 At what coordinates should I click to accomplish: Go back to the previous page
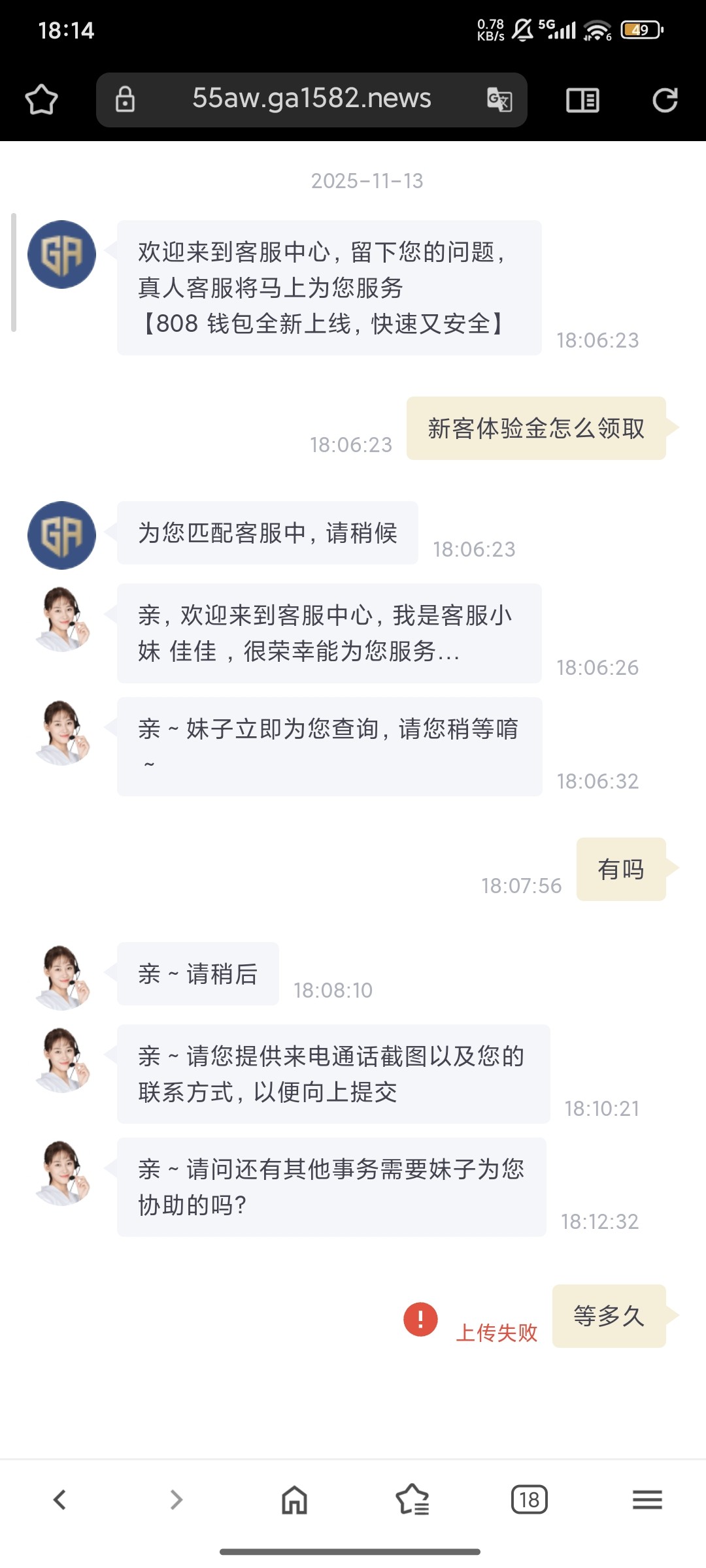pyautogui.click(x=59, y=1499)
